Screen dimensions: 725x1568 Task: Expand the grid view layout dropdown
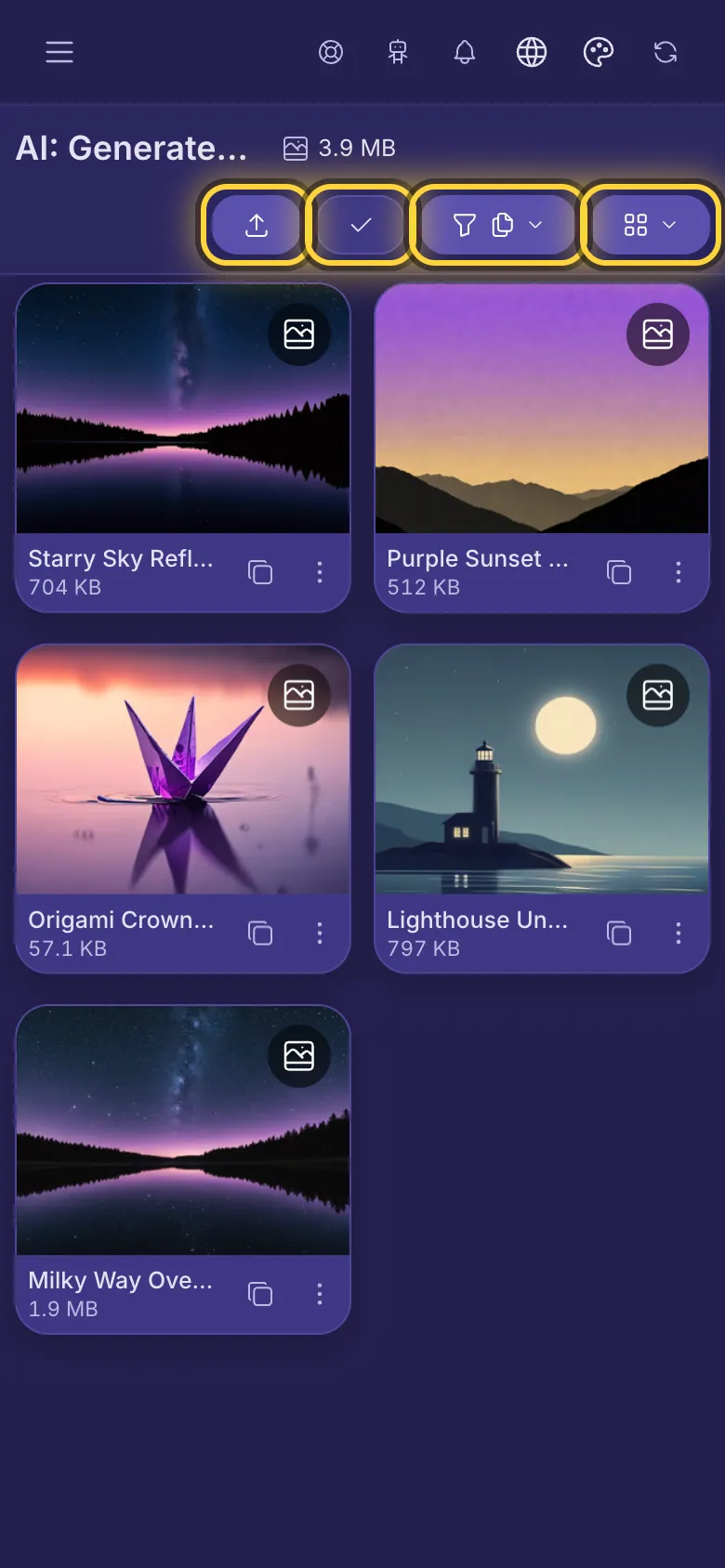pos(651,225)
